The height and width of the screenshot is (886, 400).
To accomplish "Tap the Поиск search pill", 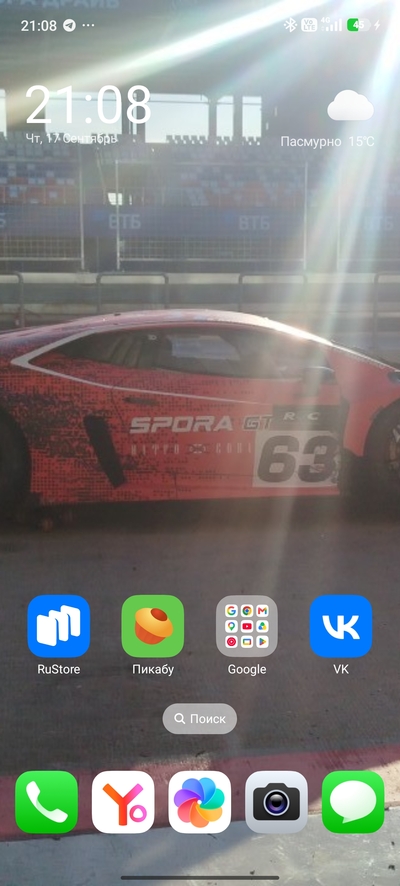I will [199, 719].
